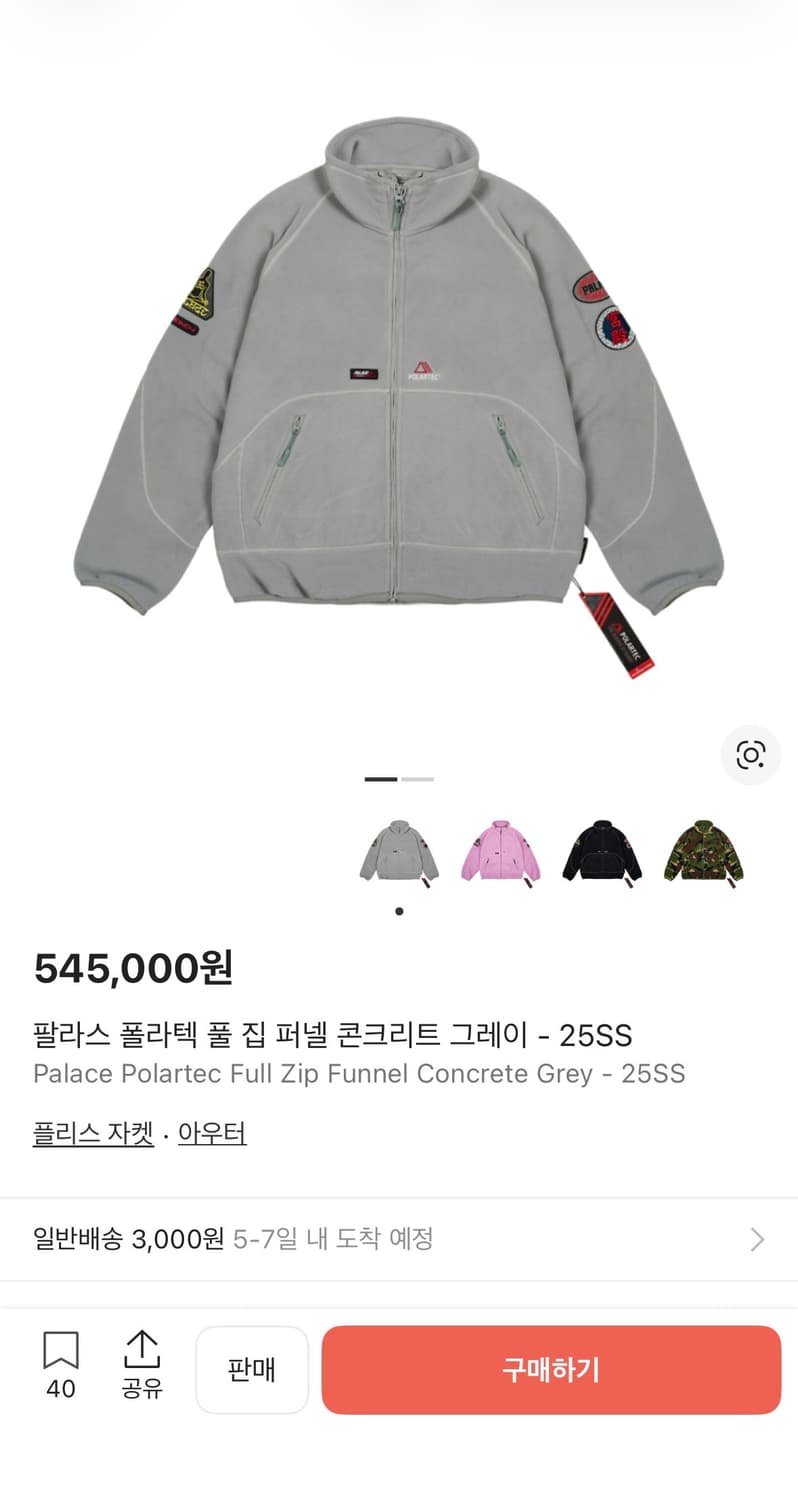
Task: Tap the bookmark count showing 40
Action: [62, 1388]
